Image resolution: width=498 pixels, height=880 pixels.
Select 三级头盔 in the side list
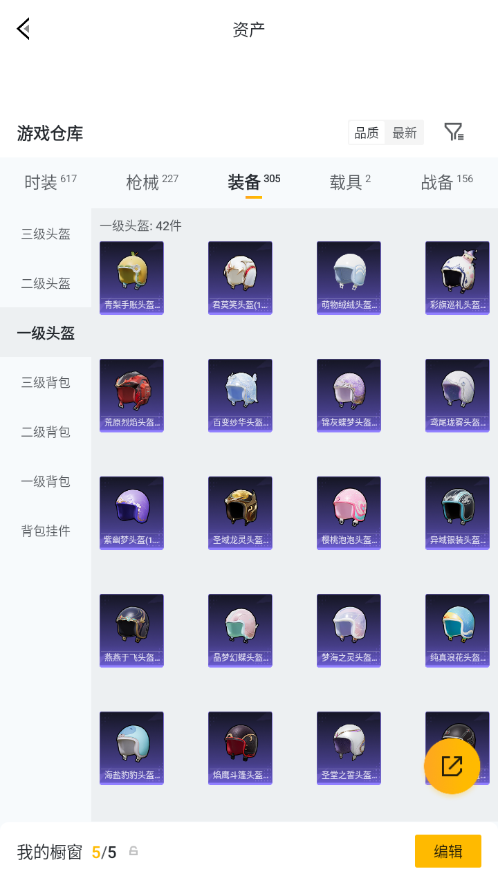click(x=45, y=233)
